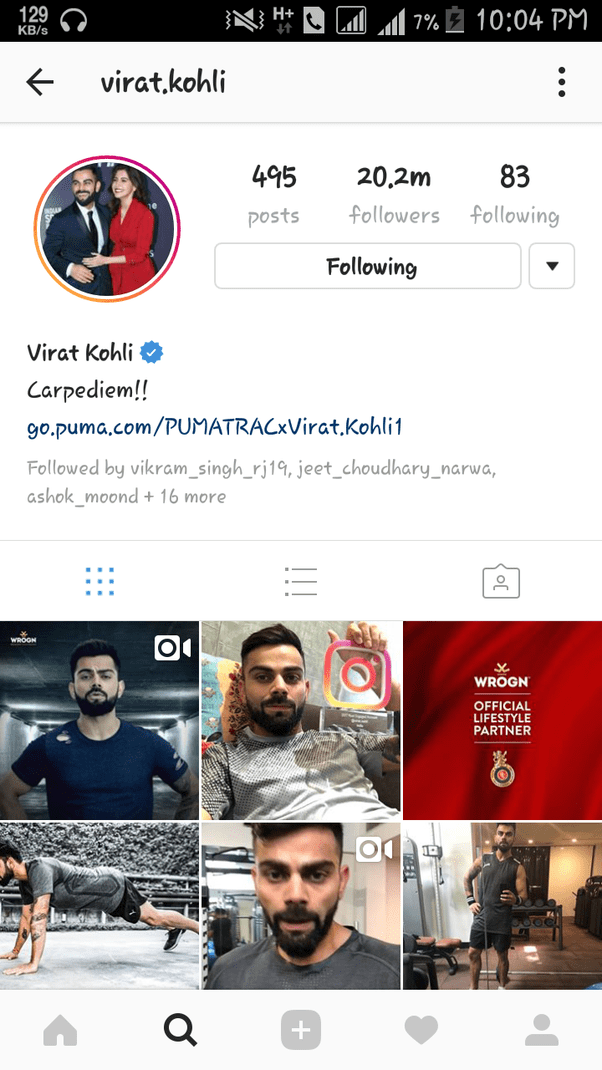Open the go.puma.com link

pos(214,428)
